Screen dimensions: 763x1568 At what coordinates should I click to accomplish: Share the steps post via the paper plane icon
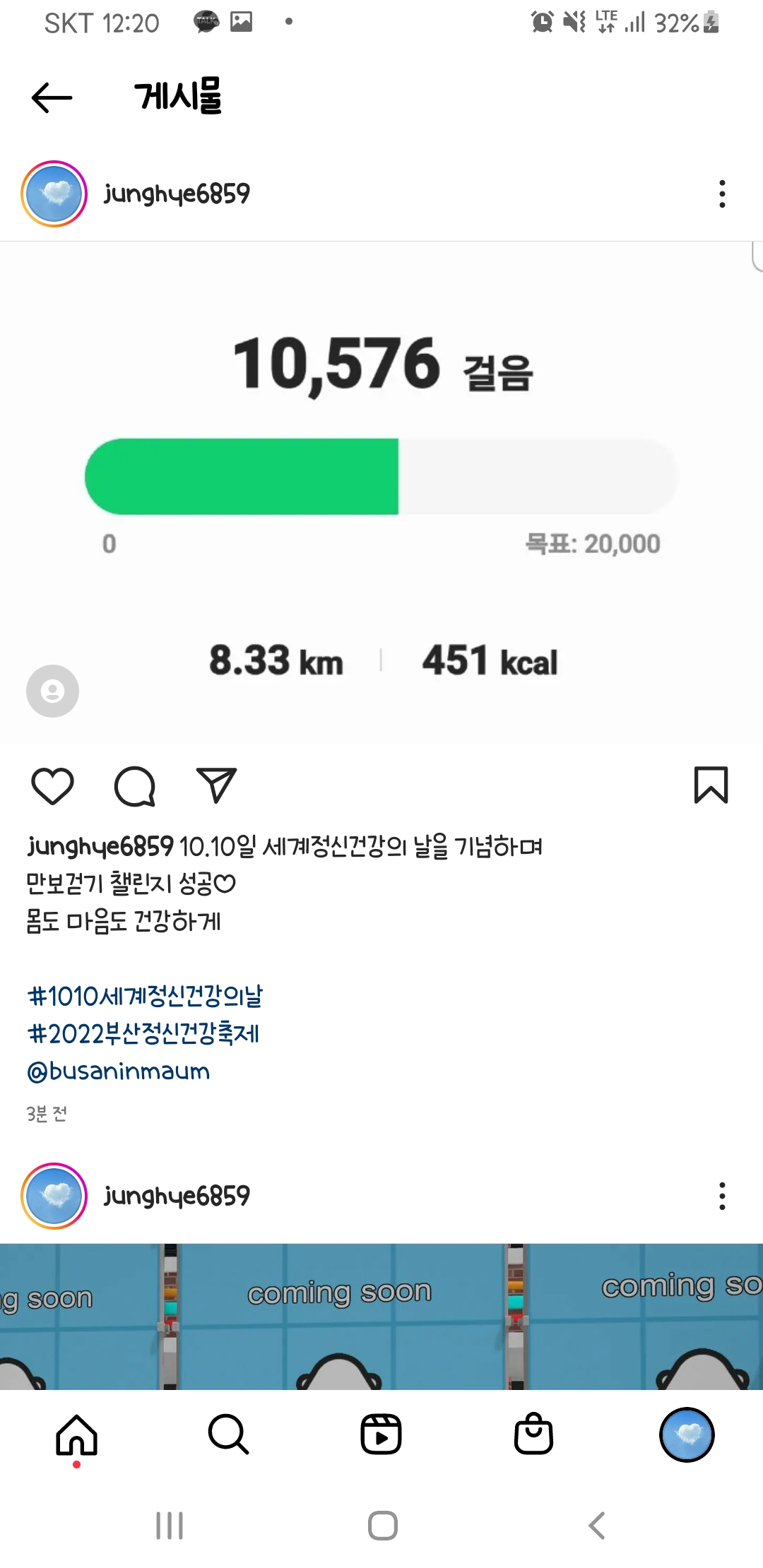[x=216, y=785]
